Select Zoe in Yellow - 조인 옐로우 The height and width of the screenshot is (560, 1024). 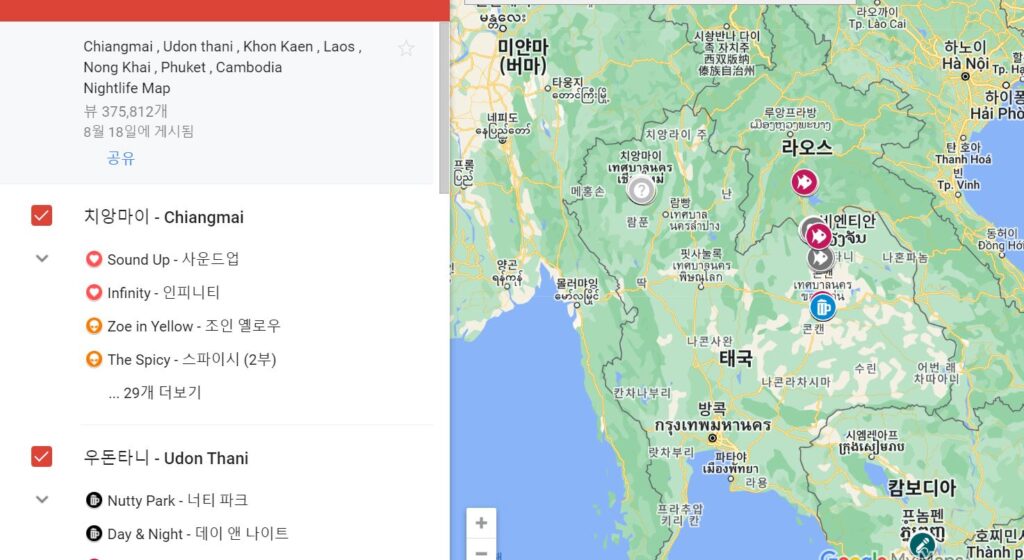(x=193, y=326)
